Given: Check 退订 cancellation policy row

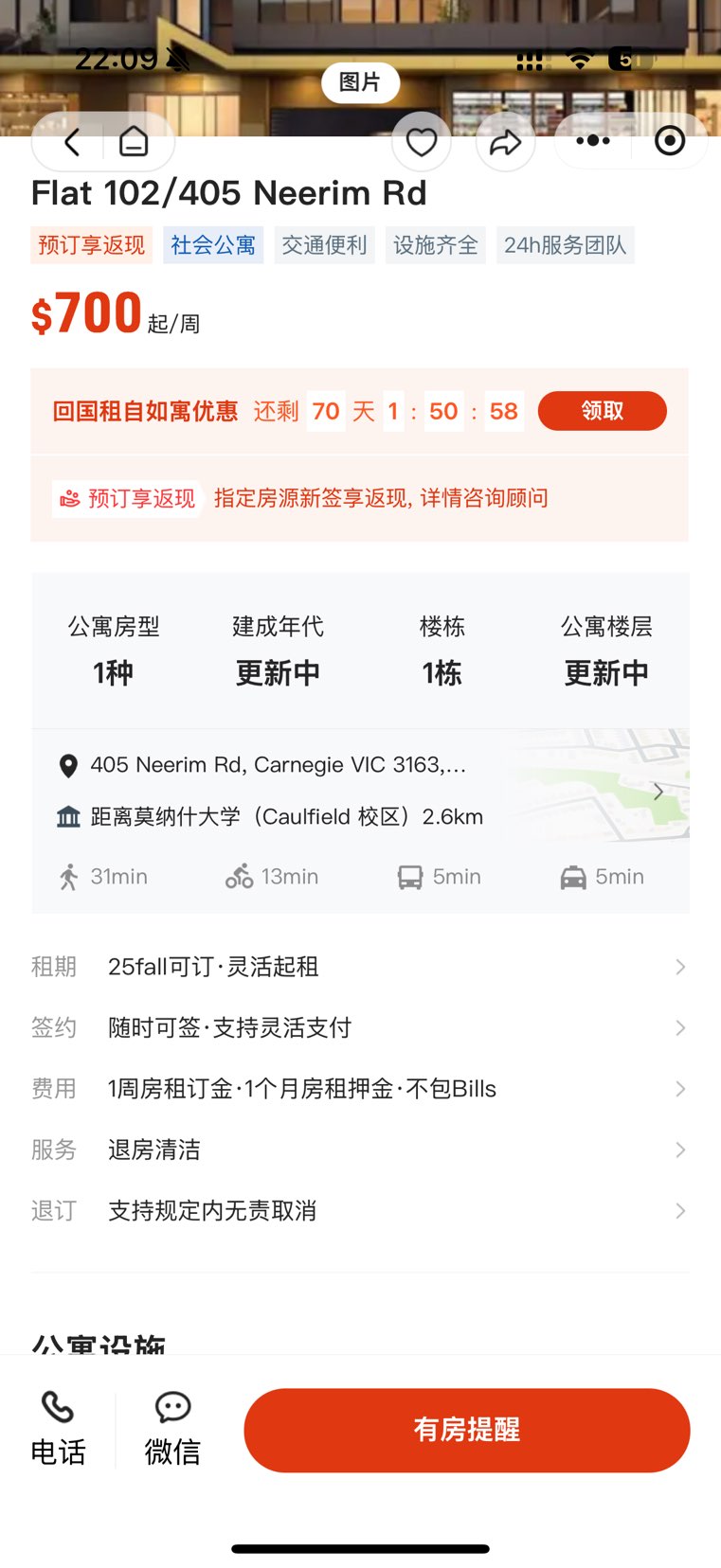Looking at the screenshot, I should (x=360, y=1211).
